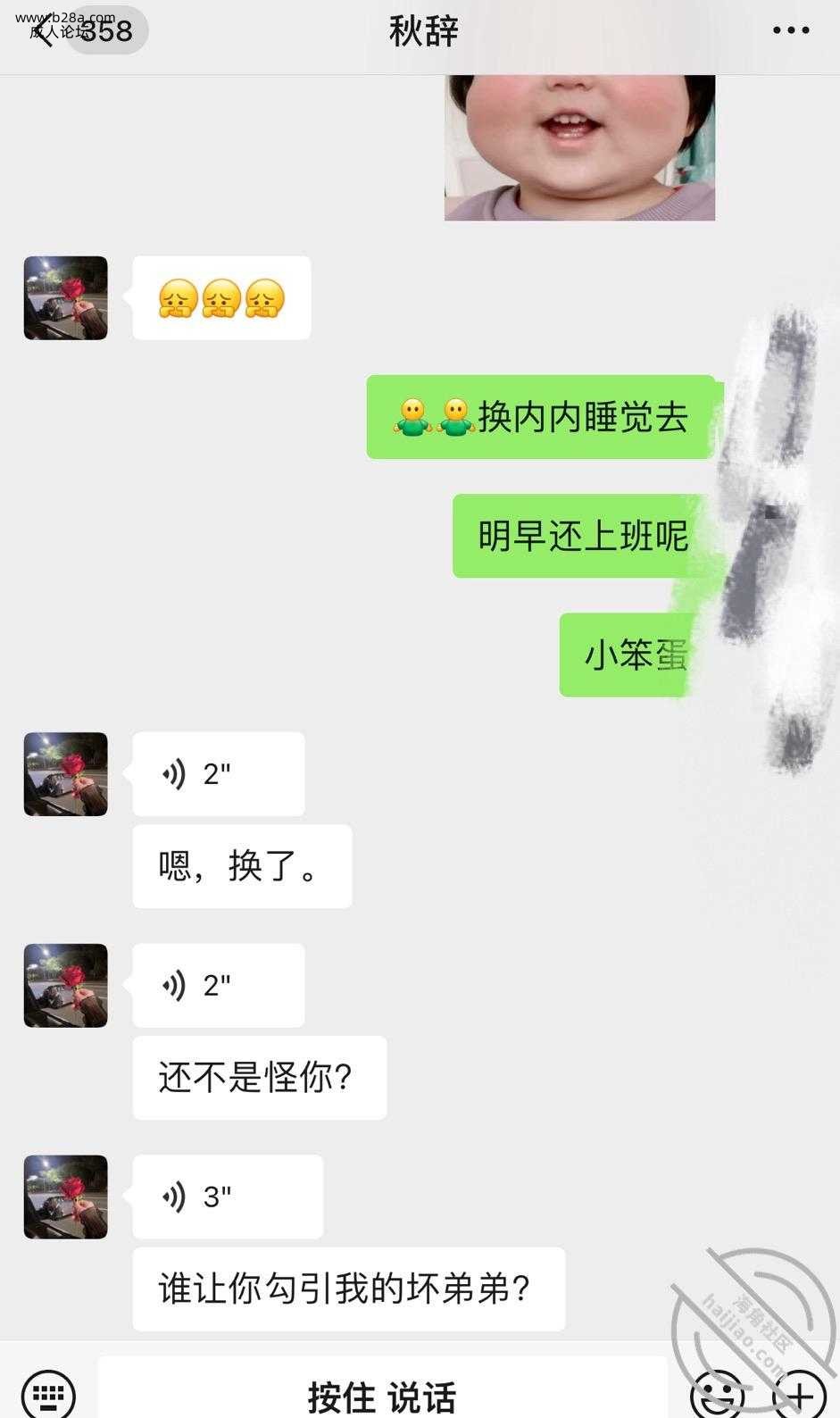Switch to keyboard text input
This screenshot has height=1418, width=840.
(48, 1394)
